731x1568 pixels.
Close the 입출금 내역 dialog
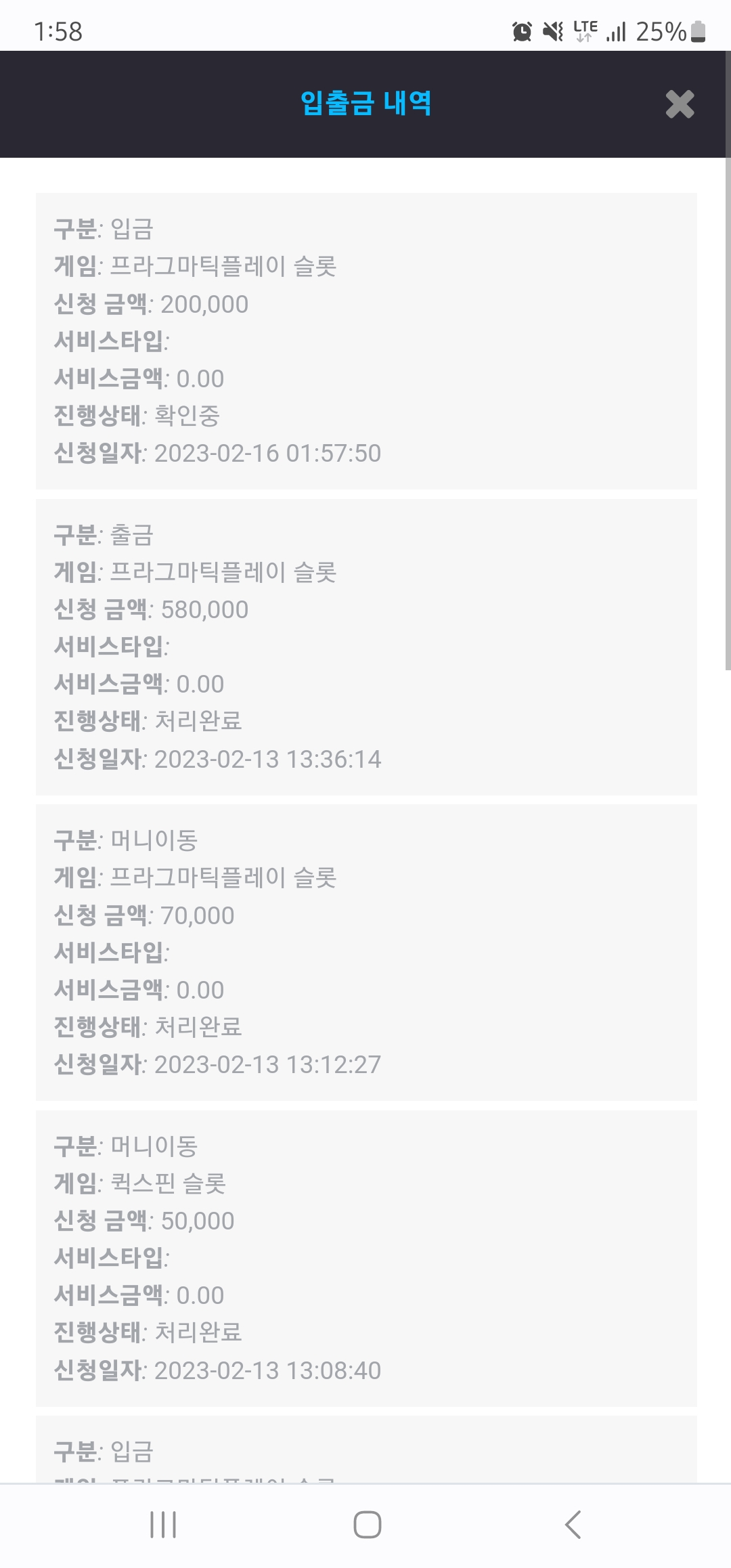coord(680,104)
